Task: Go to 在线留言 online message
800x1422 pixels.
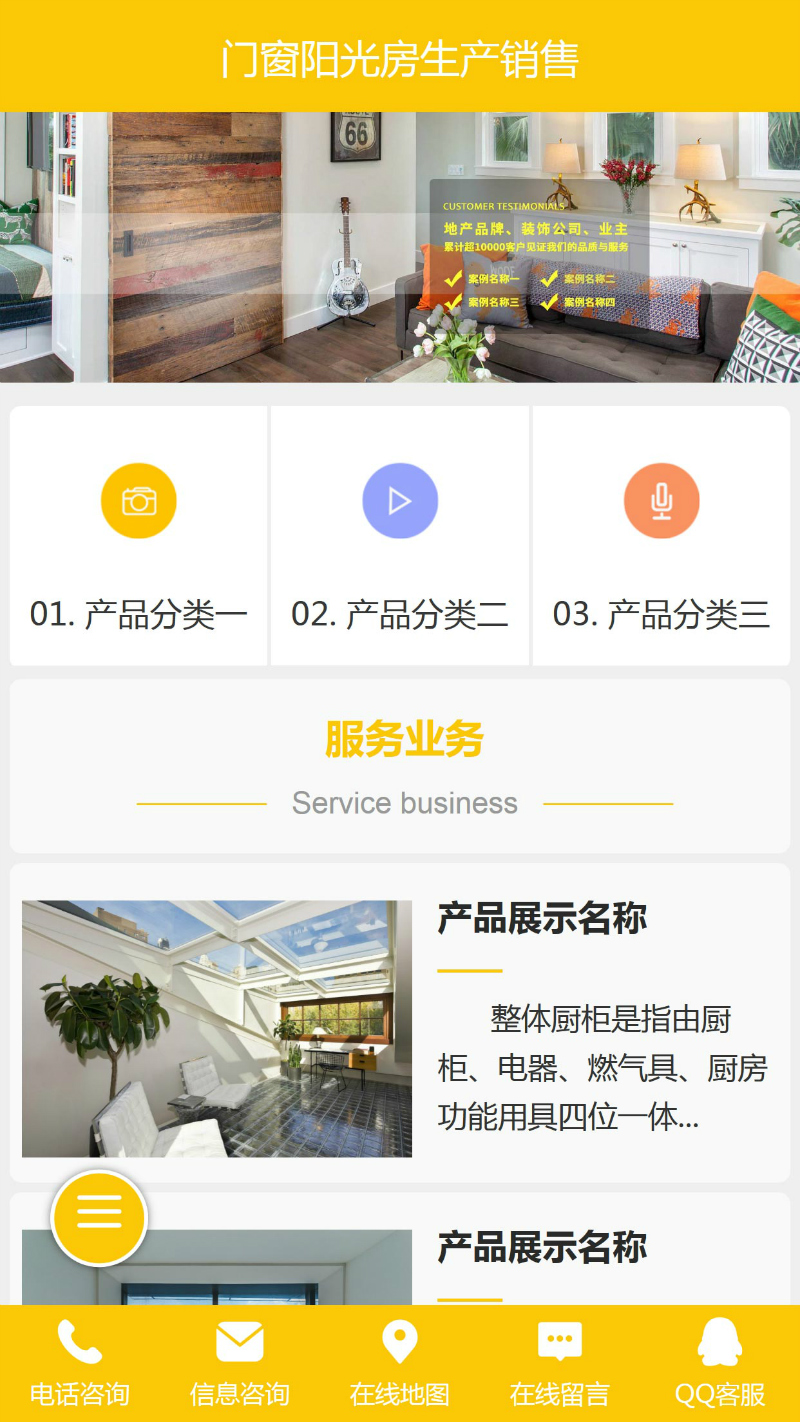Action: [560, 1362]
